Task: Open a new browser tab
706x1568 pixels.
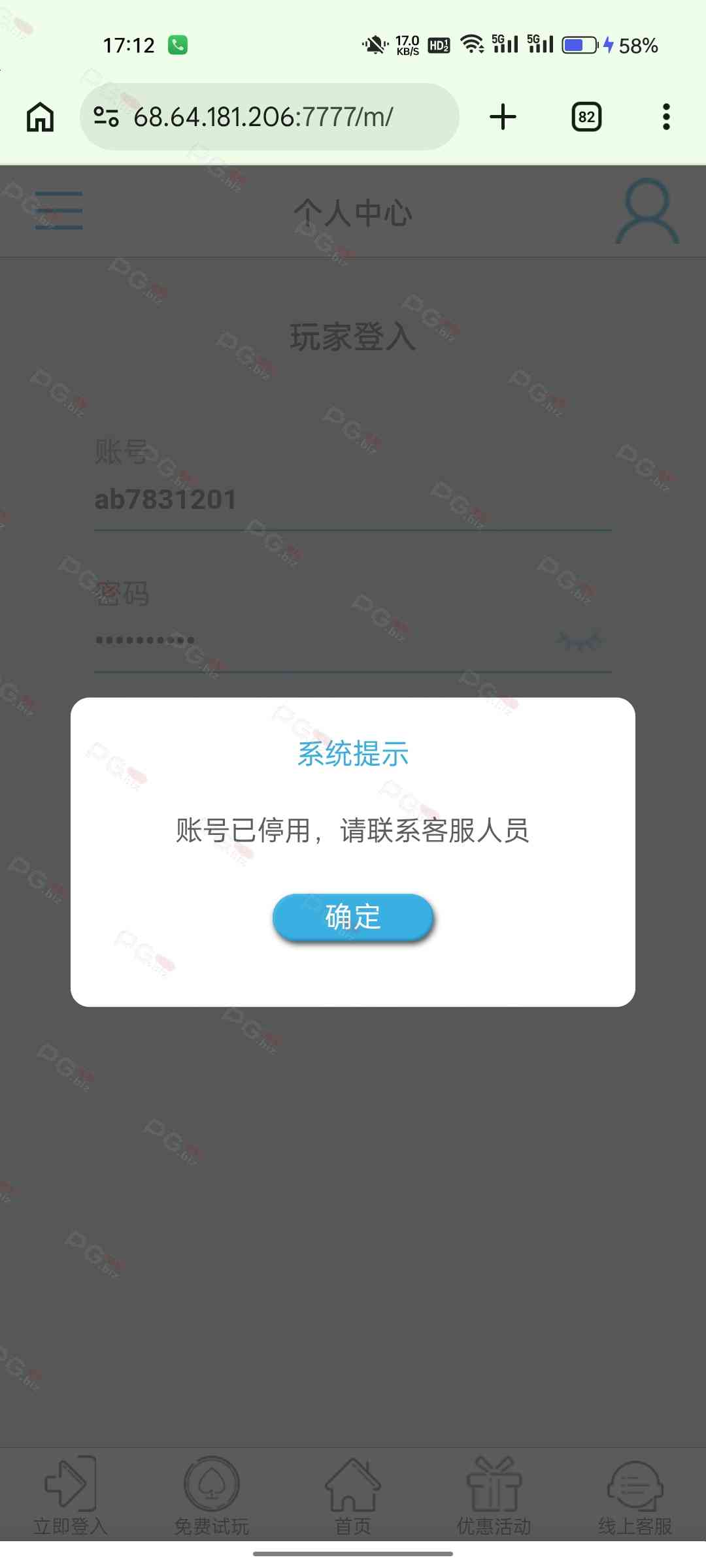Action: pyautogui.click(x=503, y=117)
